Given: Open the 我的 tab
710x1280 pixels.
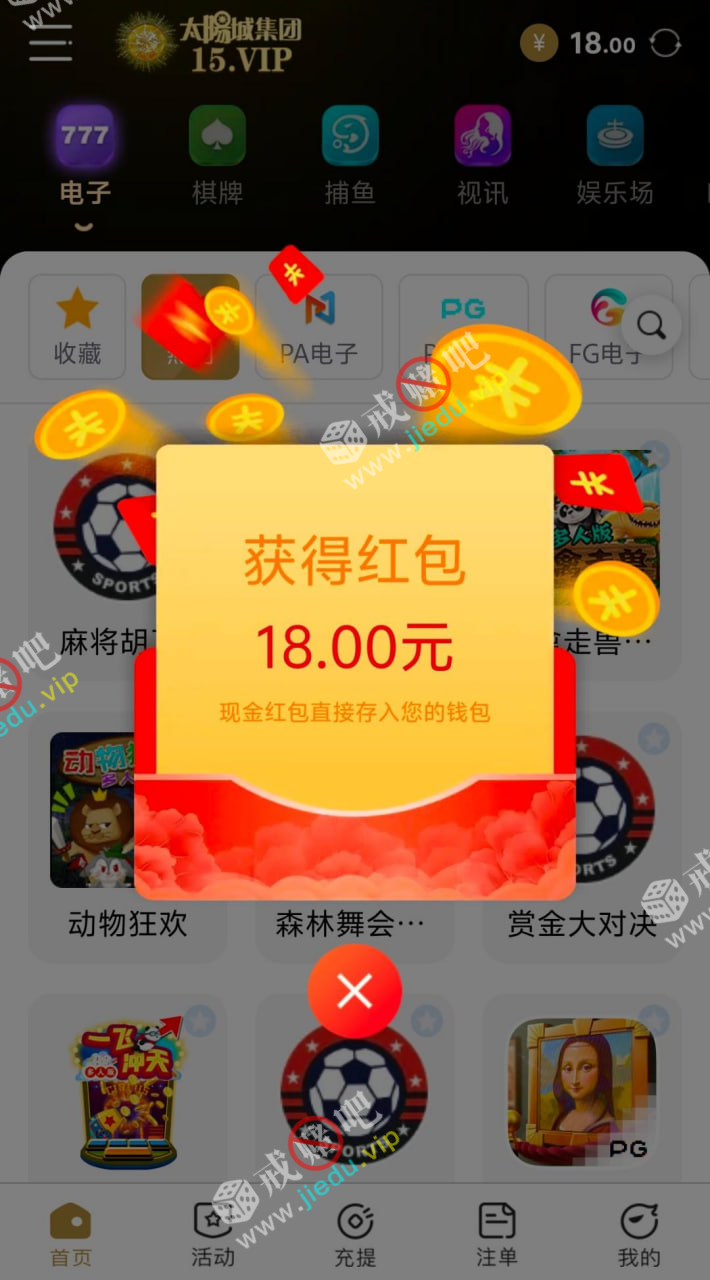Looking at the screenshot, I should click(x=638, y=1234).
